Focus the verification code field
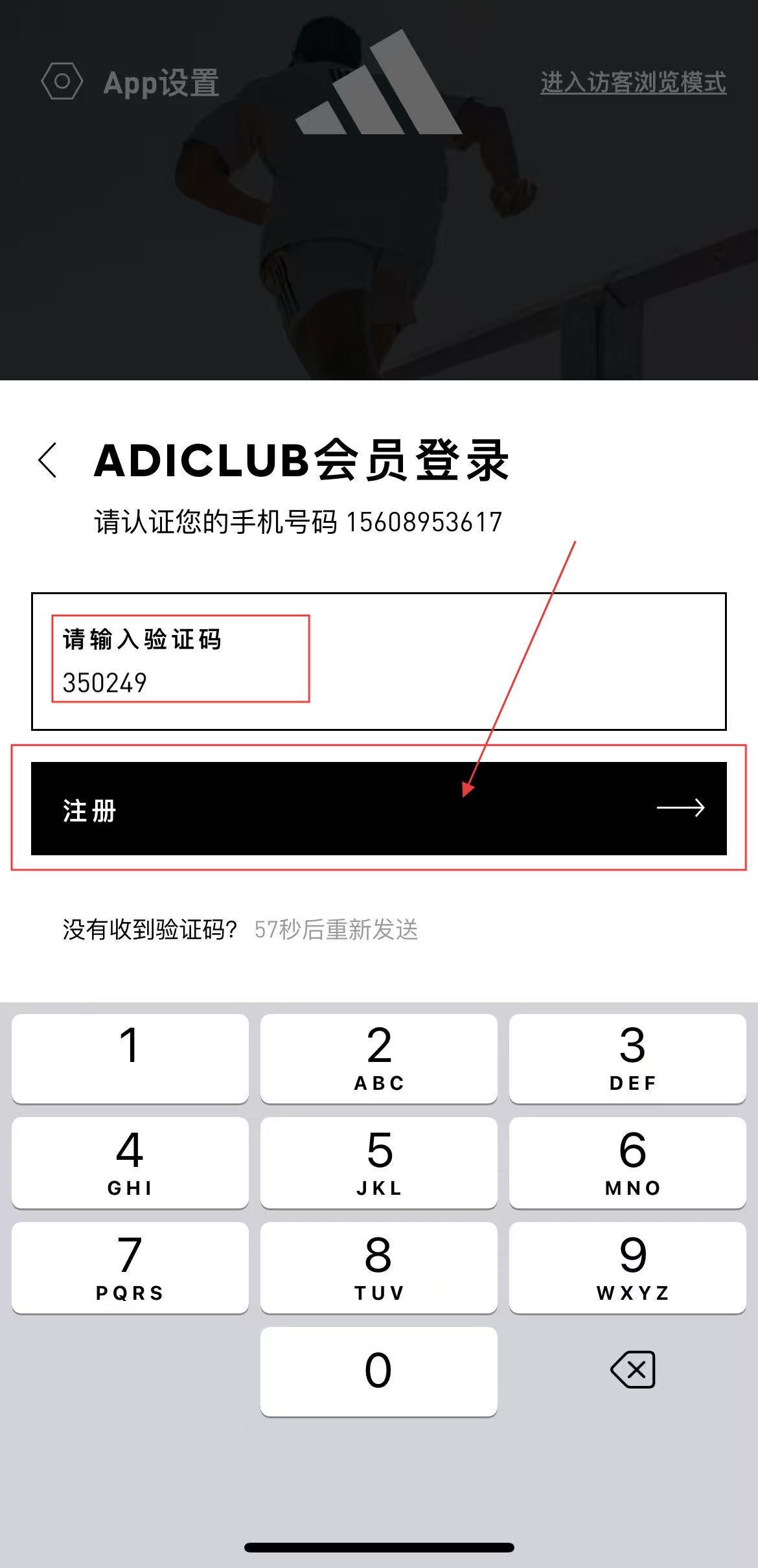The width and height of the screenshot is (758, 1568). click(378, 661)
